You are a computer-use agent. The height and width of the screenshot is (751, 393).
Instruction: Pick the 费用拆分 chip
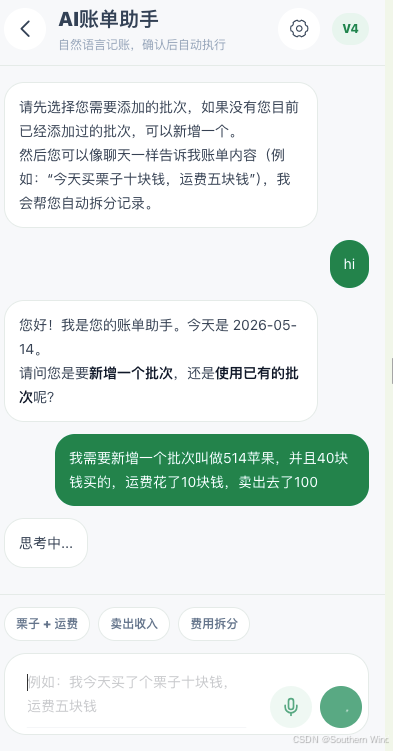click(x=214, y=624)
